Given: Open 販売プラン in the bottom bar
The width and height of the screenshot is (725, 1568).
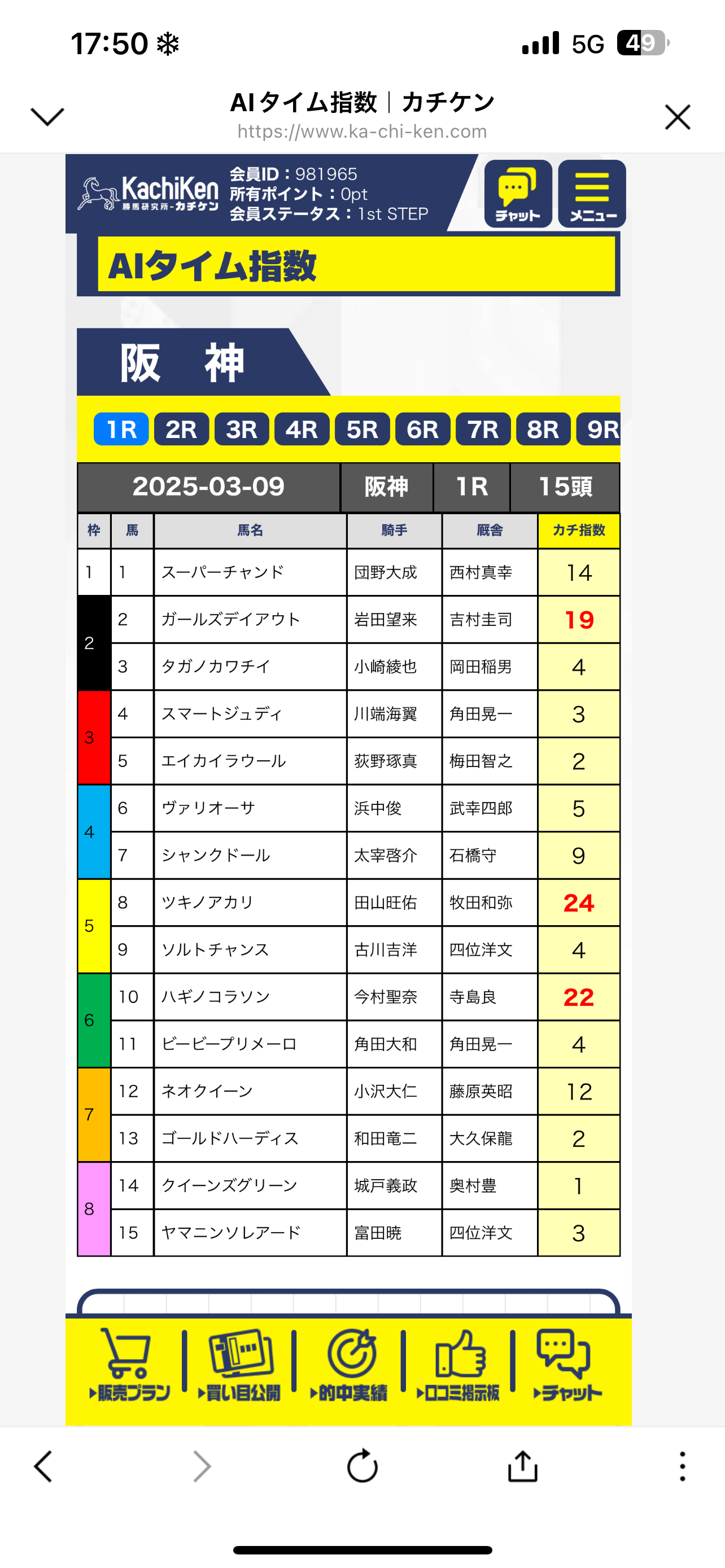Looking at the screenshot, I should coord(129,1365).
